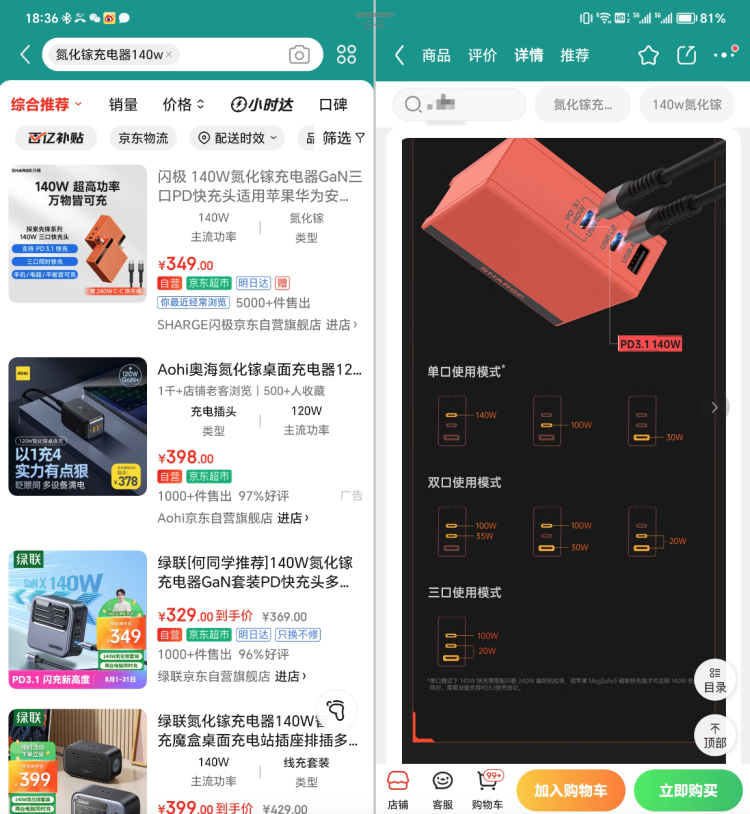The height and width of the screenshot is (814, 750).
Task: Open 闪极 140W氮化镓充电器 product
Action: pos(260,184)
